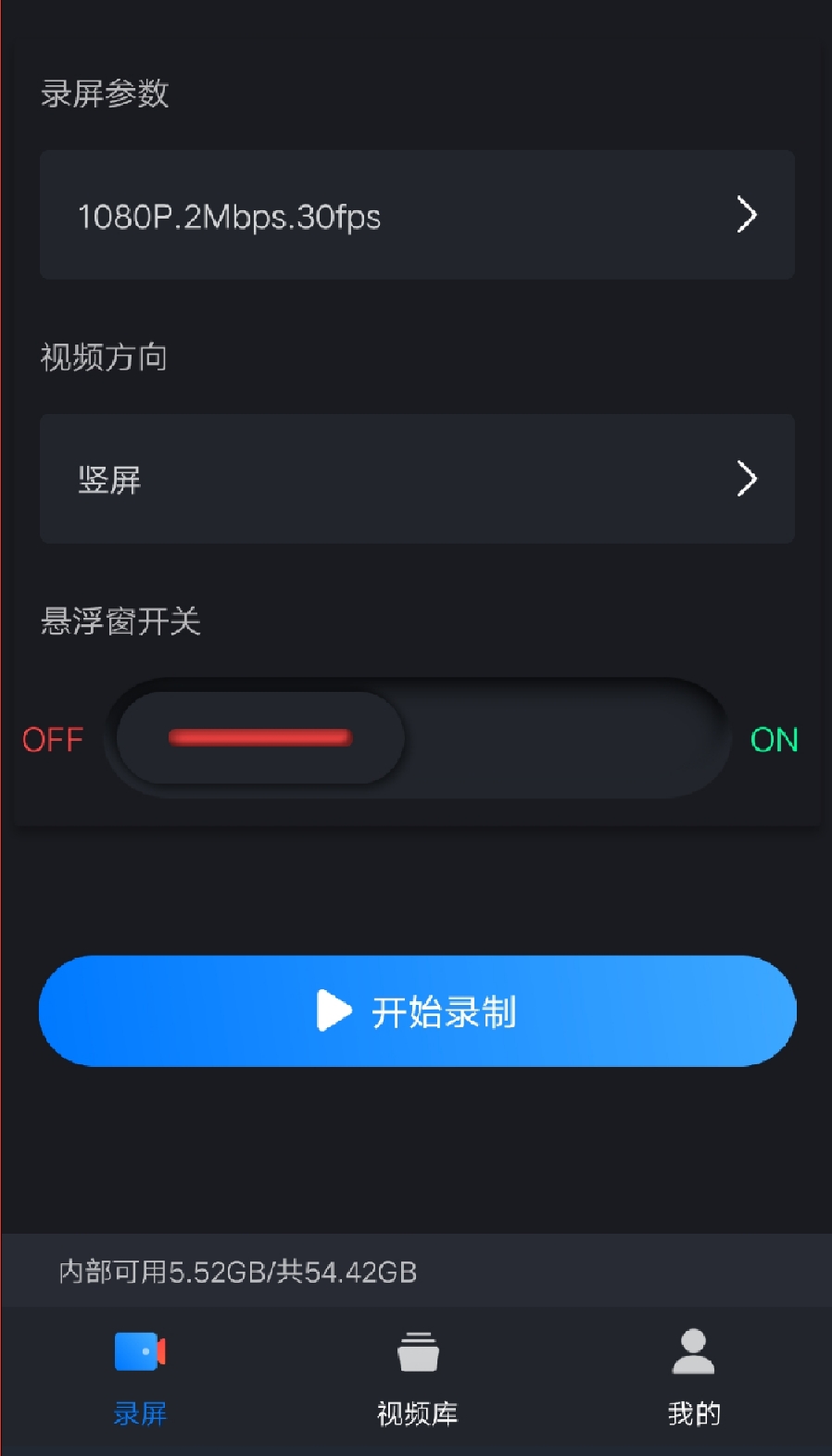Image resolution: width=832 pixels, height=1456 pixels.
Task: Open the 1080P.2Mbps.30fps recording parameters row
Action: tap(417, 215)
